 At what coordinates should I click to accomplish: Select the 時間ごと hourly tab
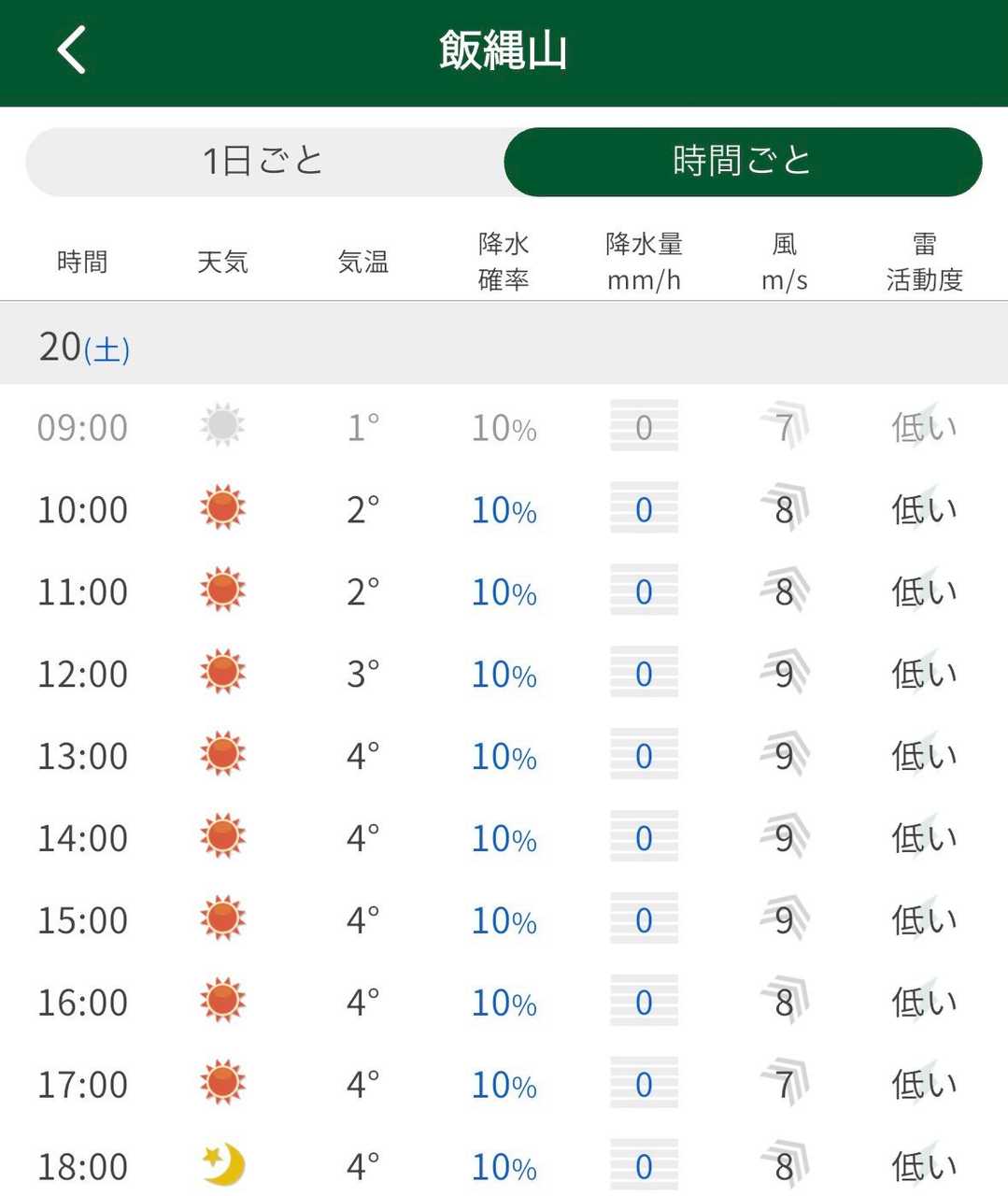point(743,162)
